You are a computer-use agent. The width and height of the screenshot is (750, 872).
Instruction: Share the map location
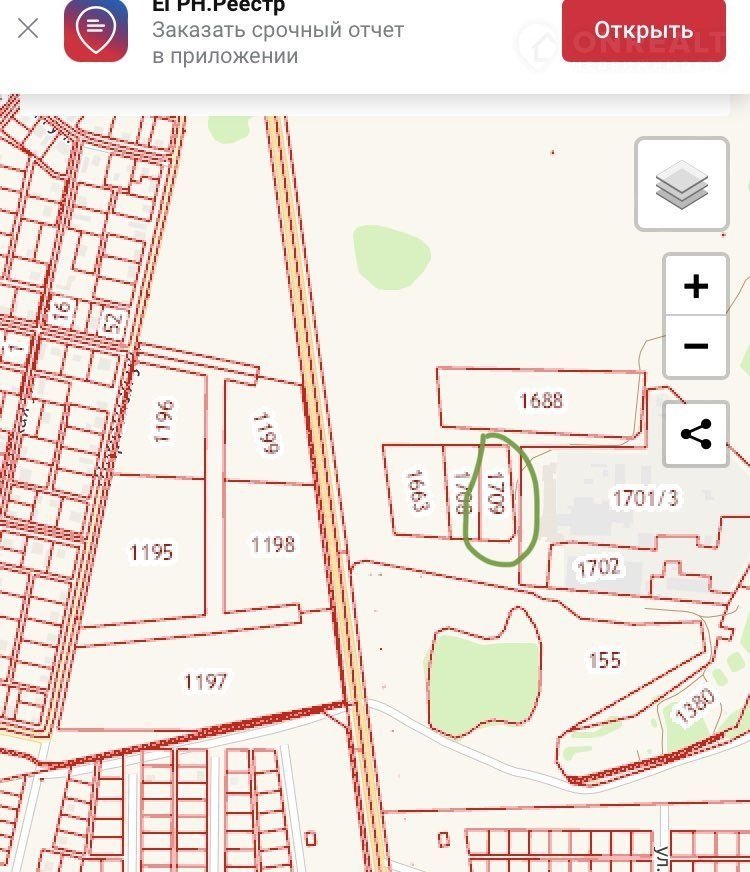pyautogui.click(x=696, y=435)
